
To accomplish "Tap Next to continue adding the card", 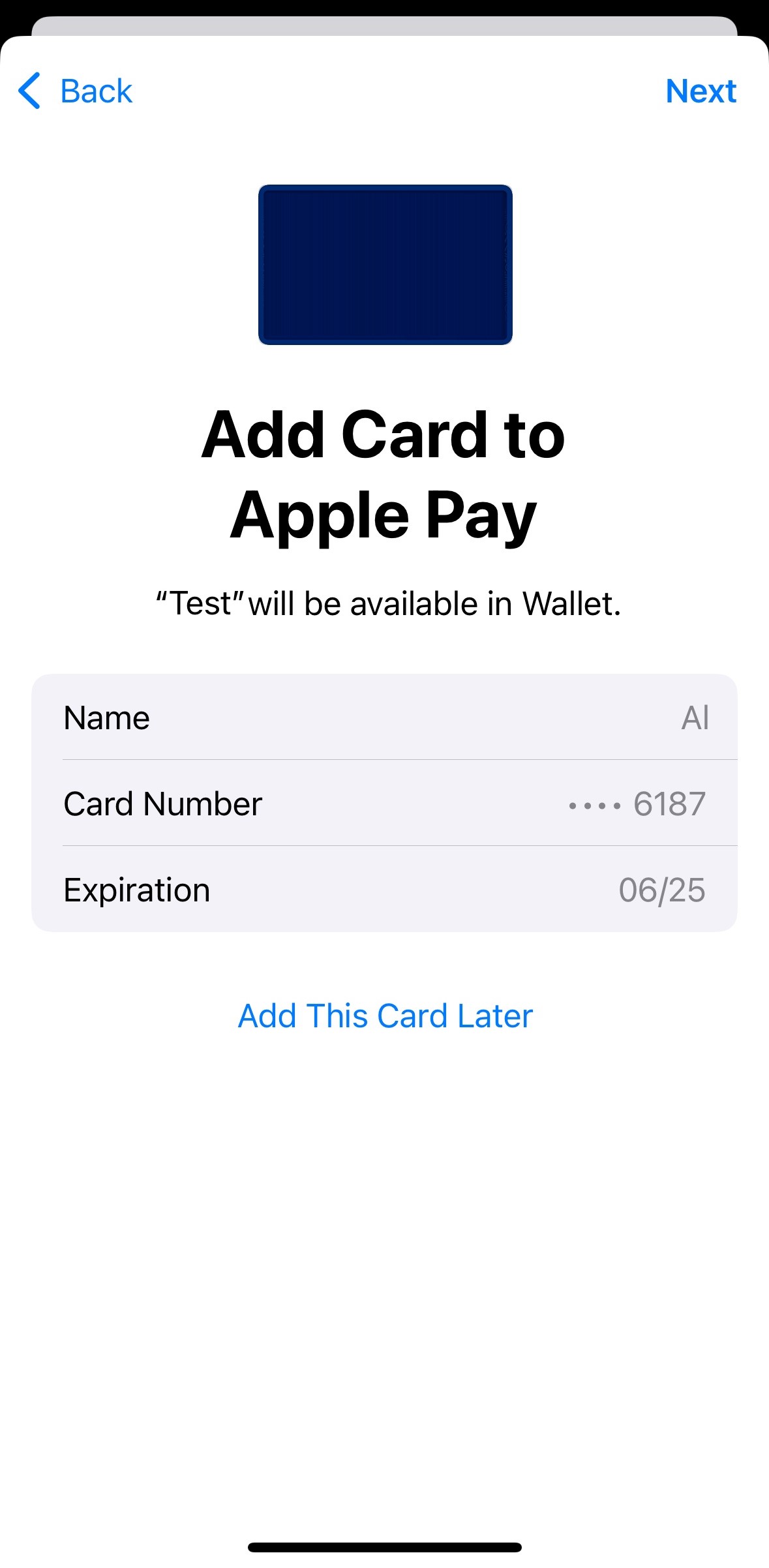I will tap(701, 91).
